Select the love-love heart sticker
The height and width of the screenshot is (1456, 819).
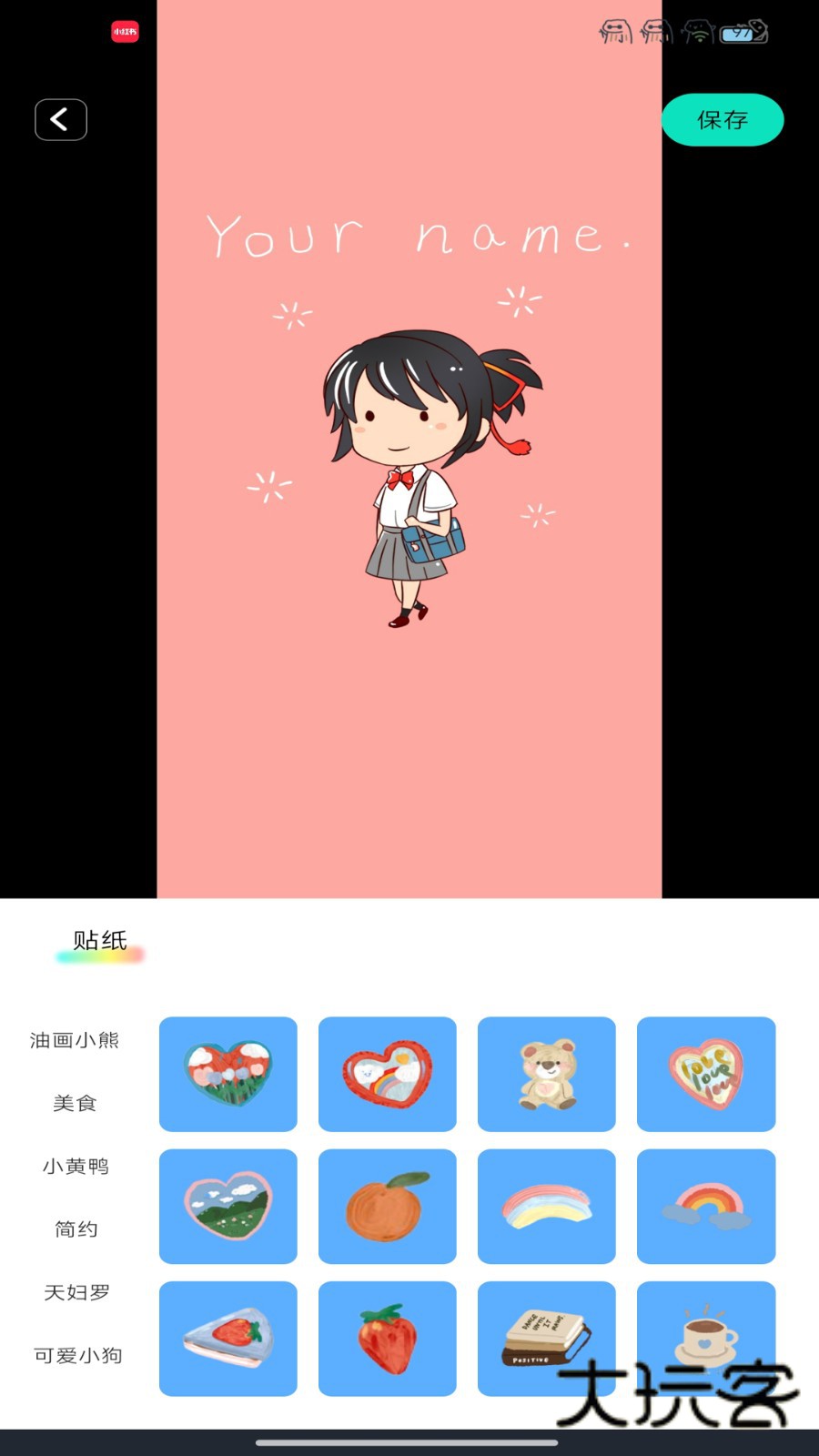[706, 1074]
